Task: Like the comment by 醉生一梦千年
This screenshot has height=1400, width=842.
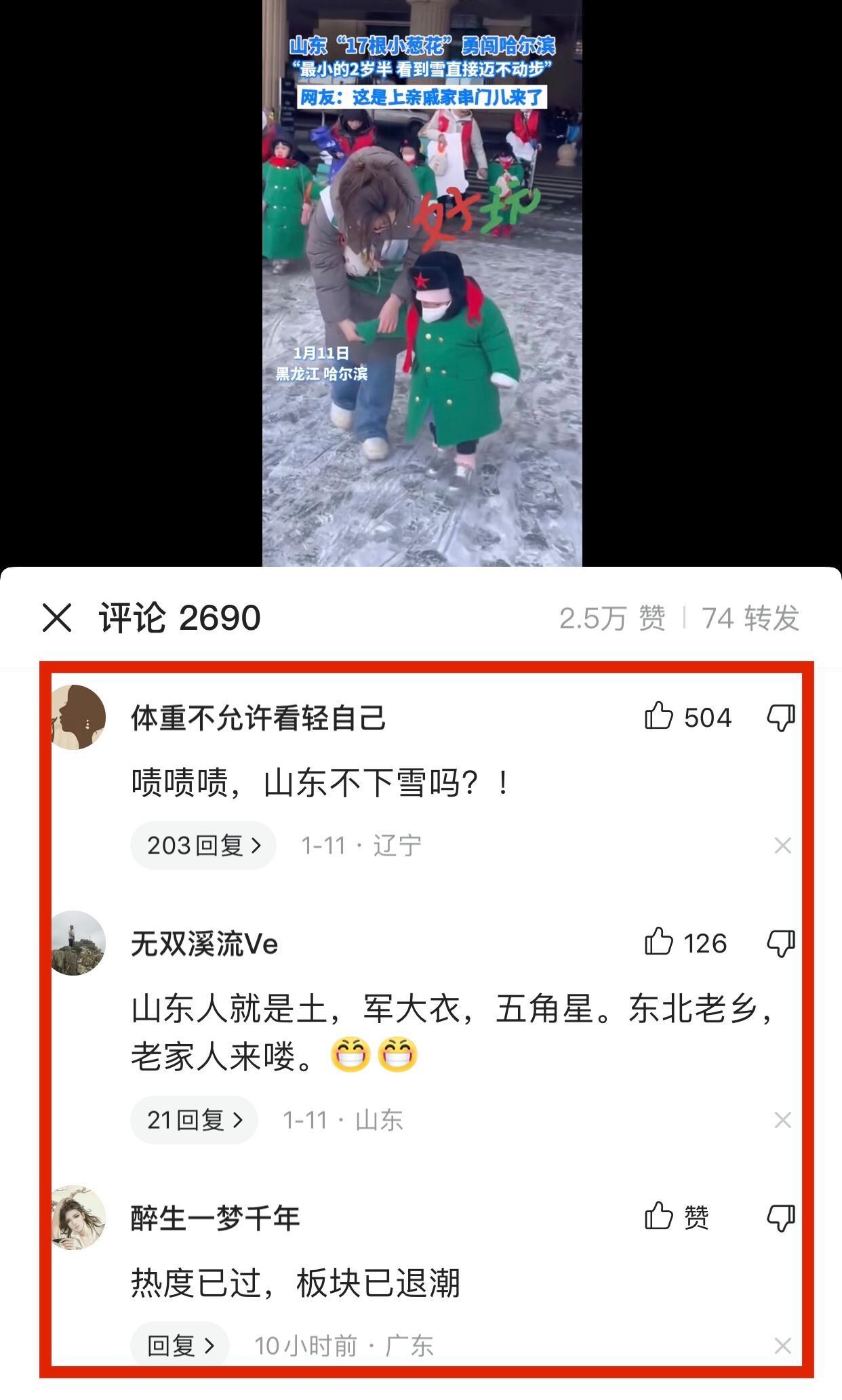Action: (x=658, y=1217)
